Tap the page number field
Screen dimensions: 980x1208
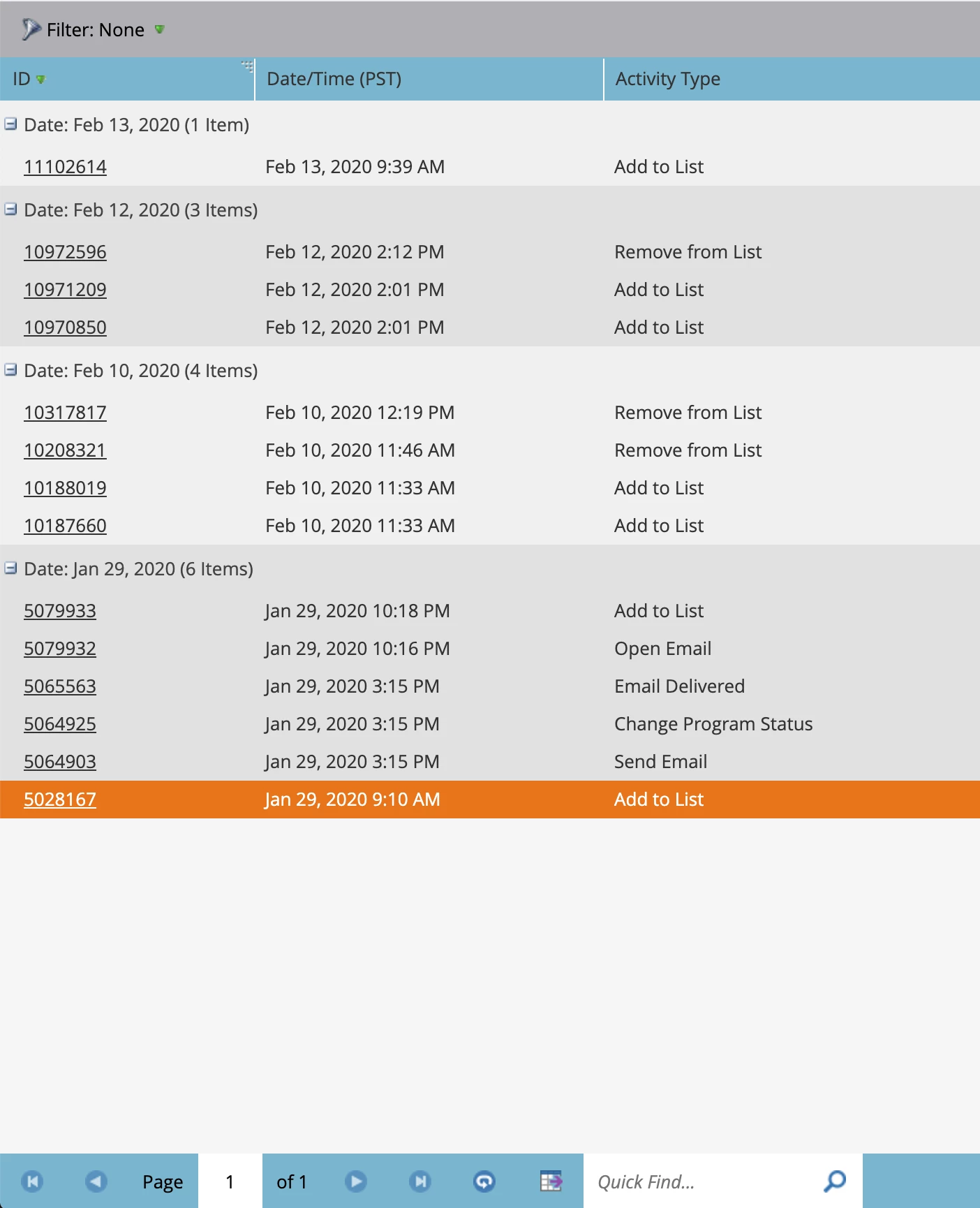coord(230,1181)
